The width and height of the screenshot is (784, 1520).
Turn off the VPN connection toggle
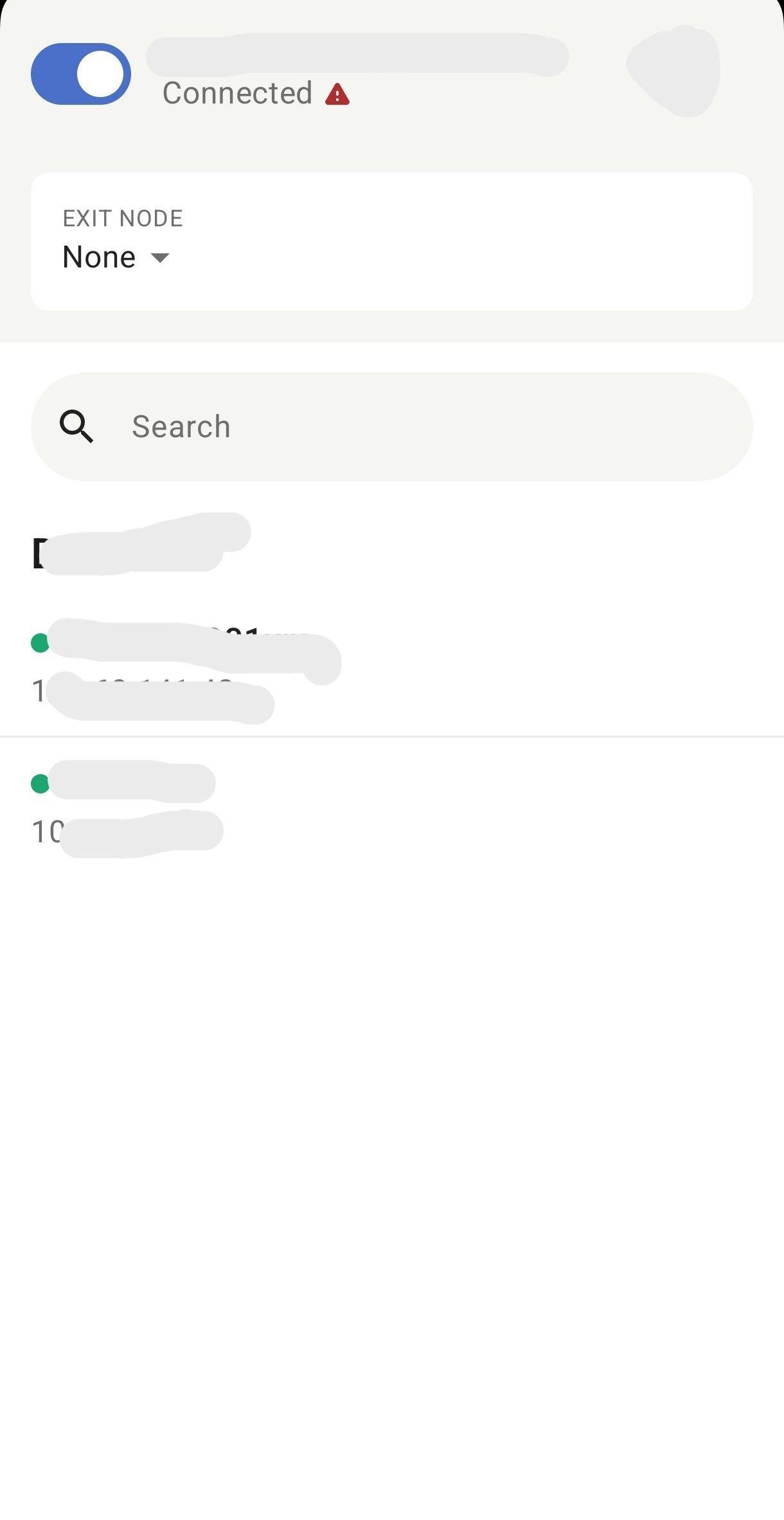81,74
